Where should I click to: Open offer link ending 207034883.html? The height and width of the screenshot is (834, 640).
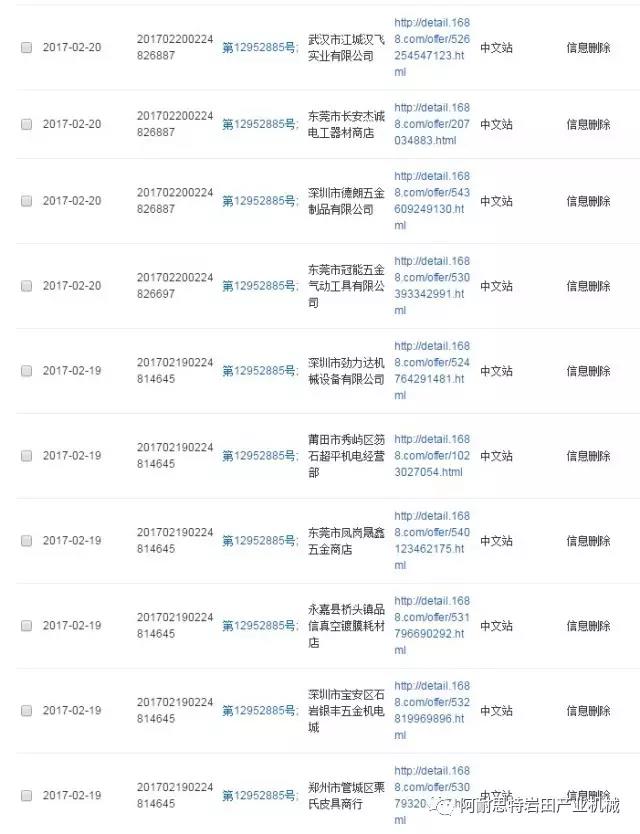coord(431,124)
